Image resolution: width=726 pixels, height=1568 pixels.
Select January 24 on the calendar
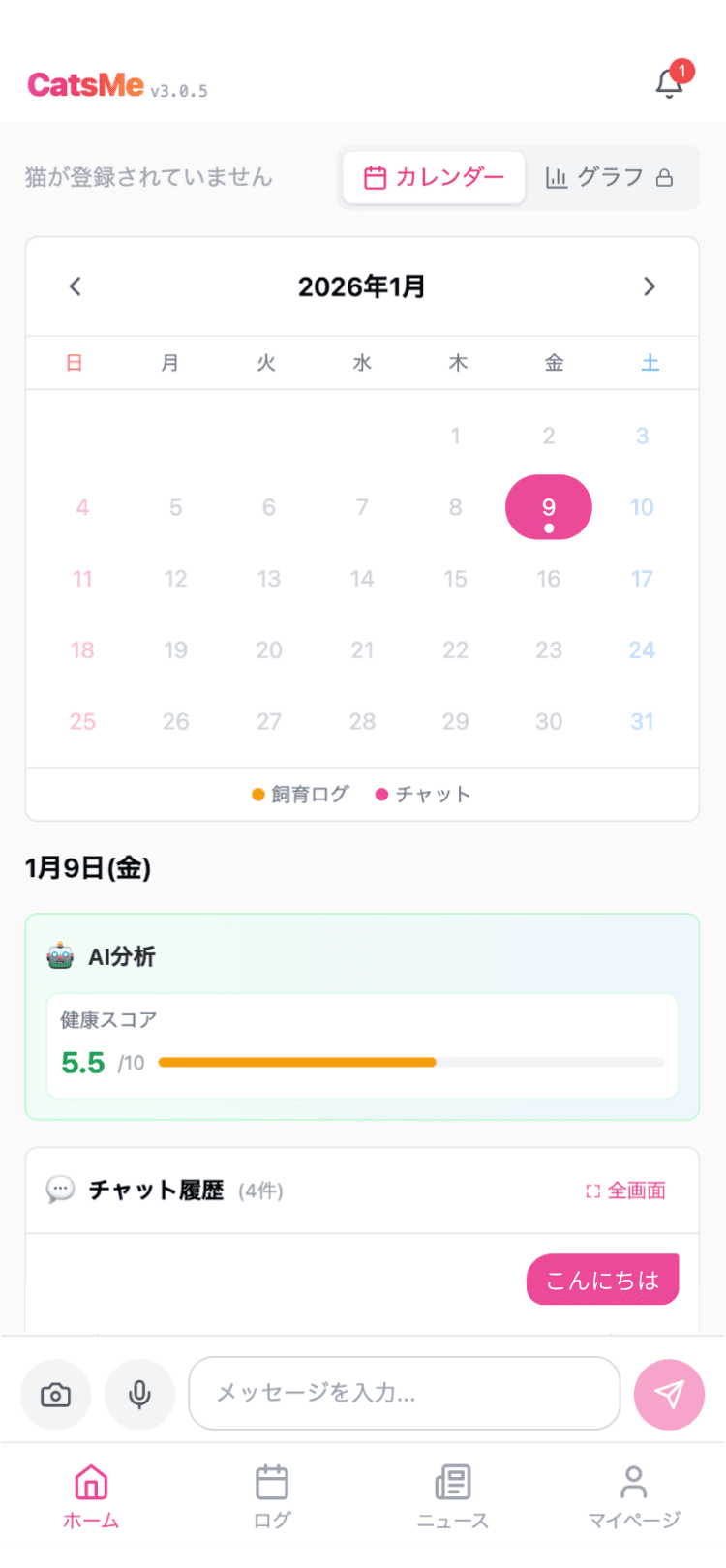tap(642, 650)
